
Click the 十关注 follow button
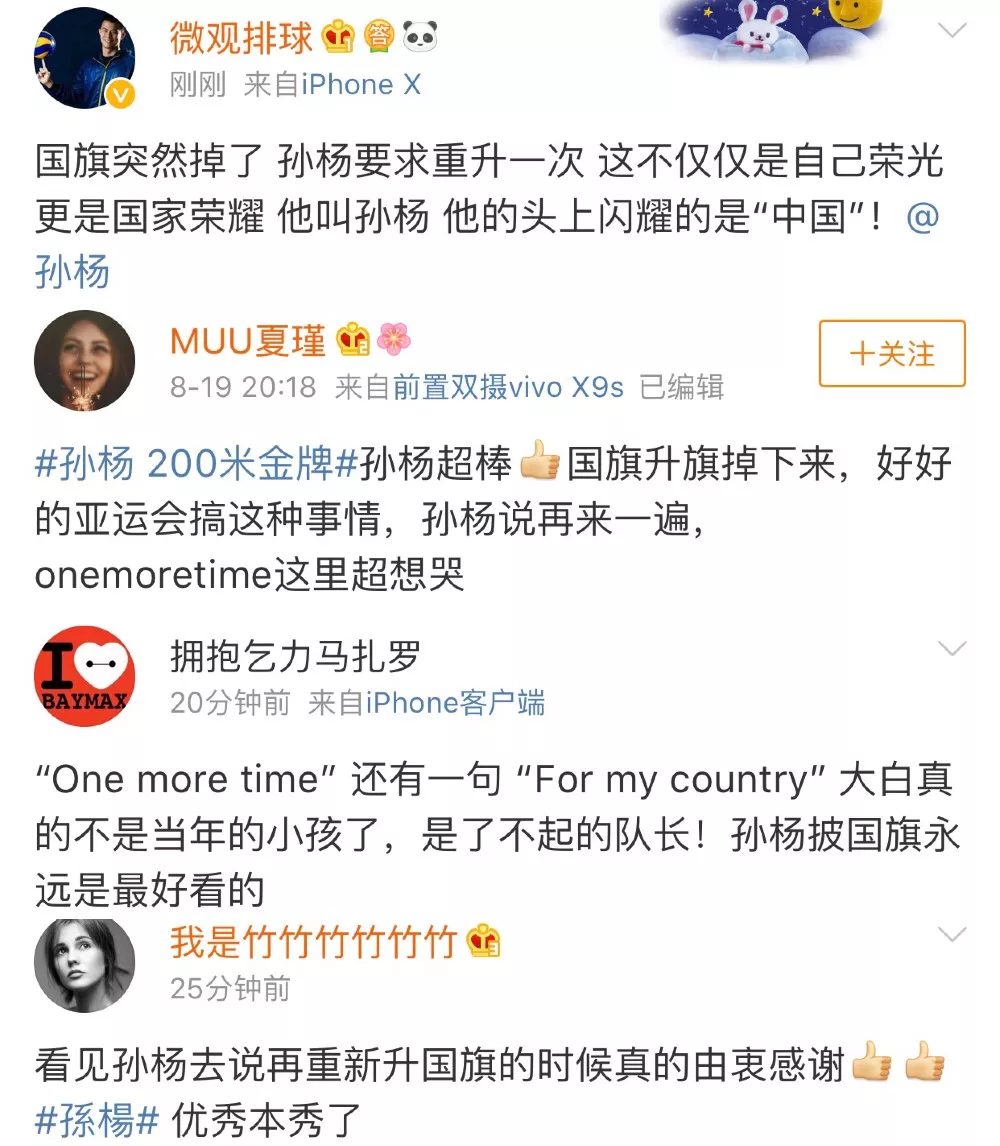click(x=890, y=352)
